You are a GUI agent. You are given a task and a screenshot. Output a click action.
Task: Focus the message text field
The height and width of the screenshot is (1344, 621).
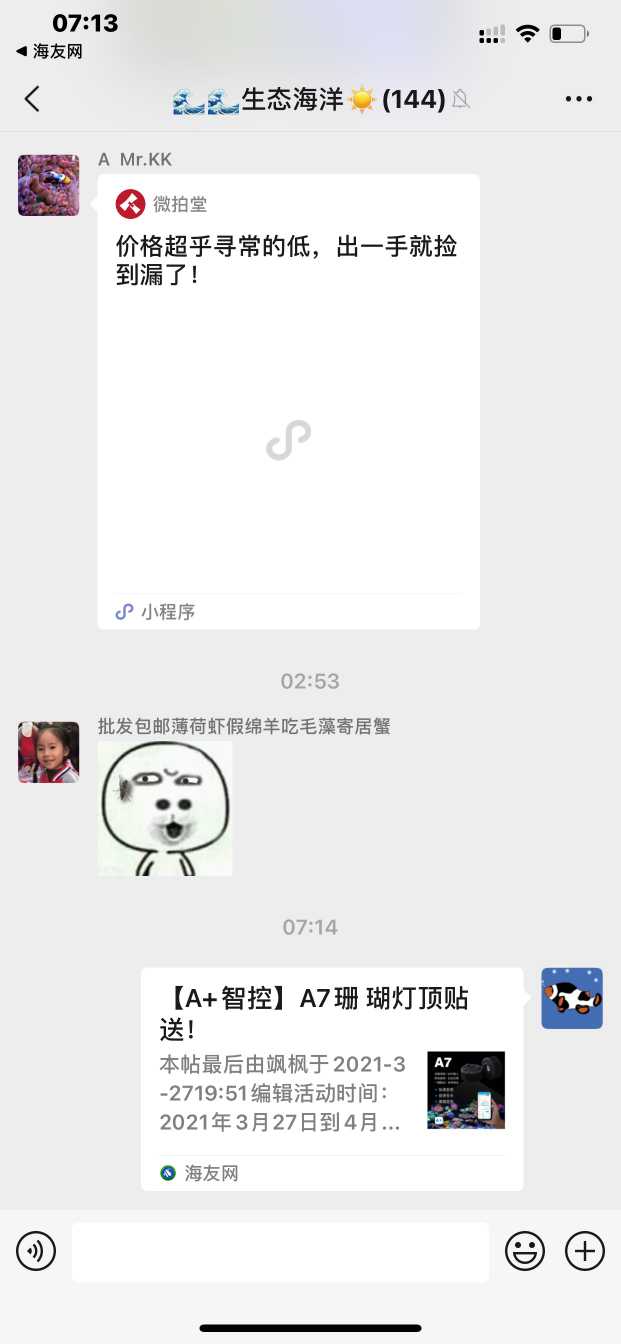point(280,1251)
